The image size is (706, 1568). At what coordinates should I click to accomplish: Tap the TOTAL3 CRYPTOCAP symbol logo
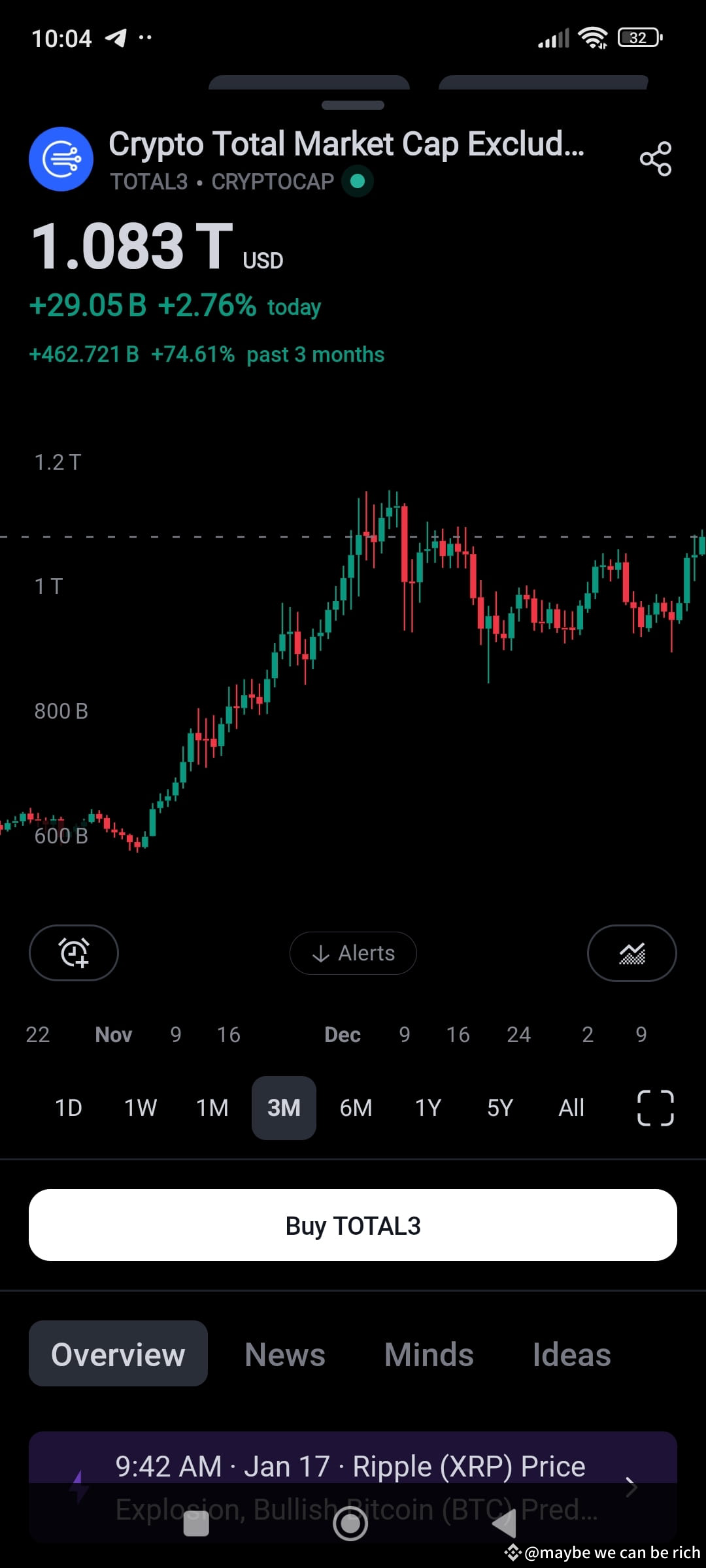61,159
